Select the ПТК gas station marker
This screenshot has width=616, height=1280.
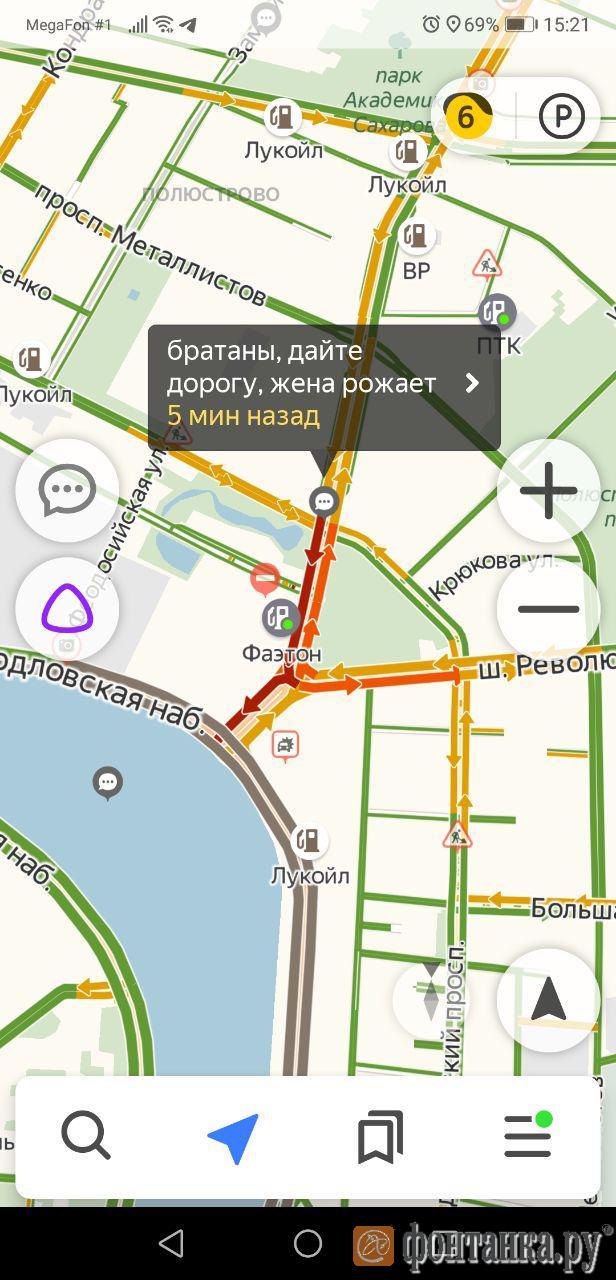pos(497,312)
